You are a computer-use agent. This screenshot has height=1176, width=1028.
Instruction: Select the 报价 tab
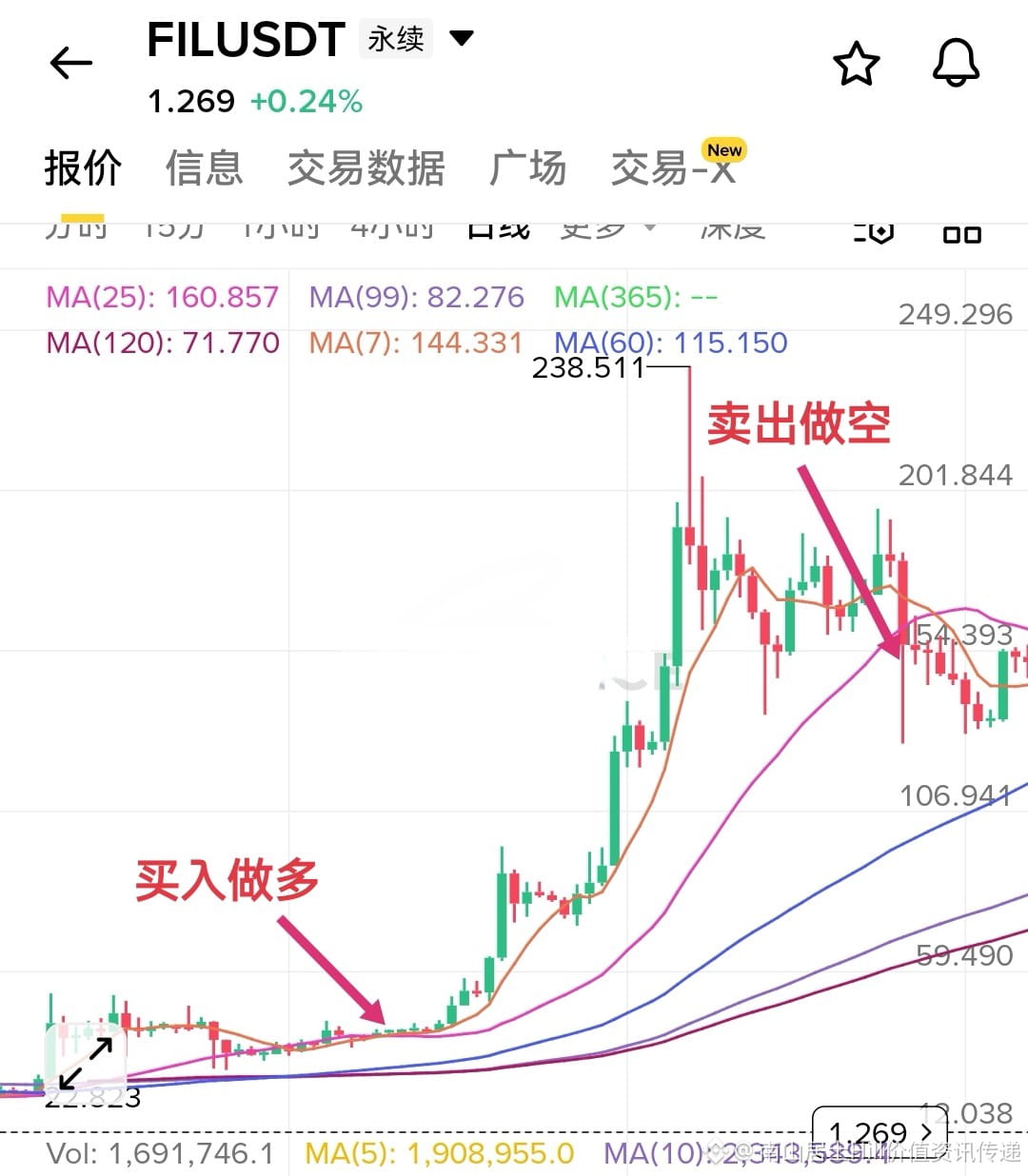coord(83,168)
